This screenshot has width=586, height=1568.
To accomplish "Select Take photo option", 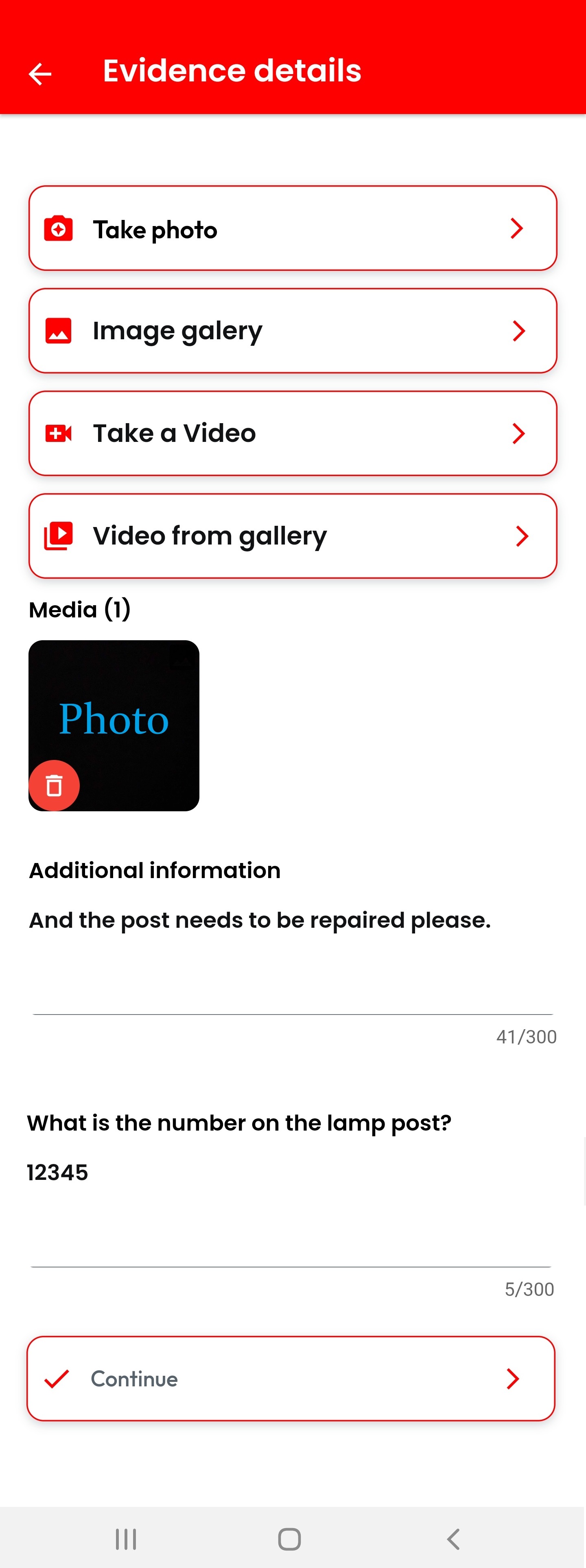I will (293, 229).
